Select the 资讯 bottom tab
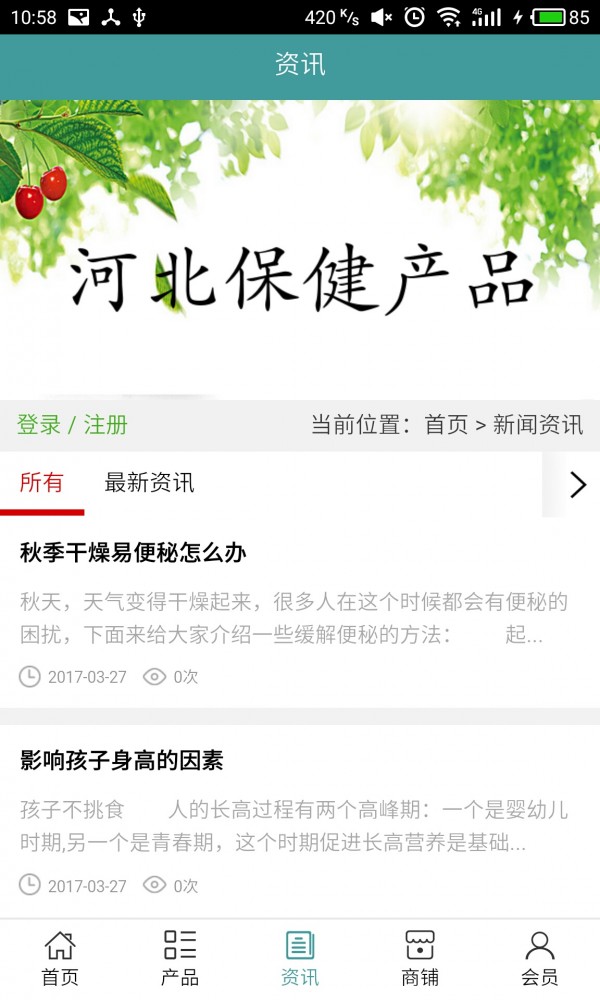This screenshot has width=600, height=1000. (300, 958)
